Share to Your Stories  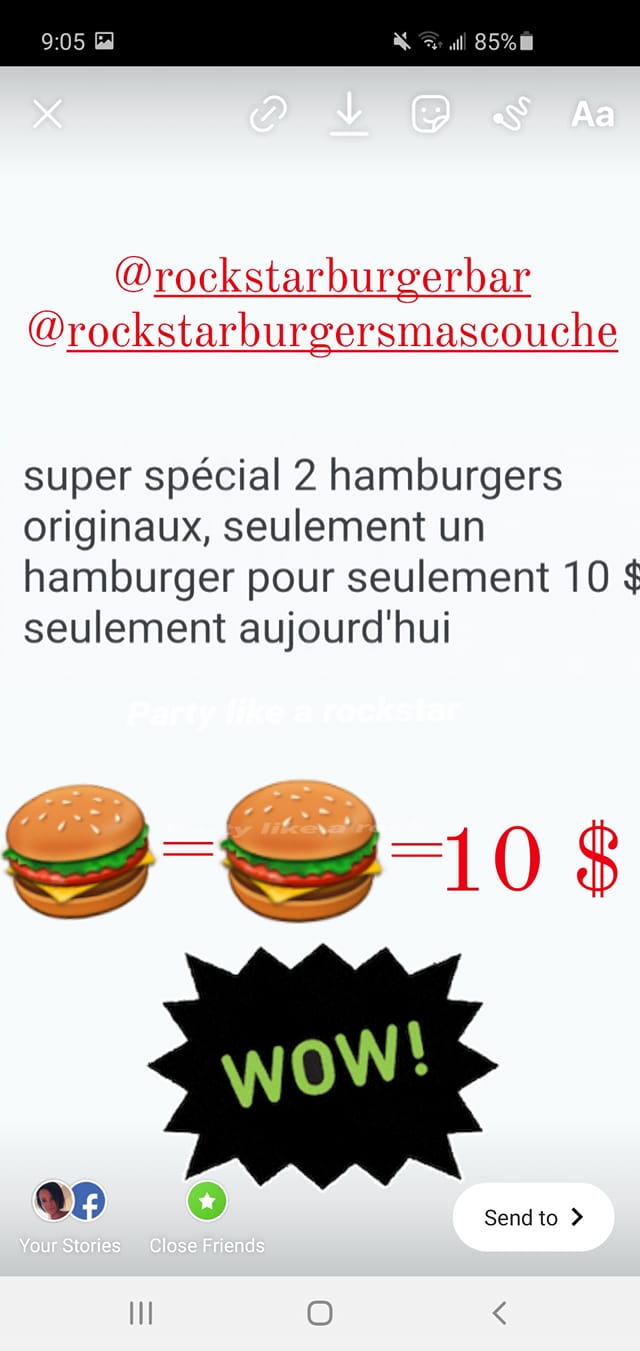pyautogui.click(x=69, y=1214)
